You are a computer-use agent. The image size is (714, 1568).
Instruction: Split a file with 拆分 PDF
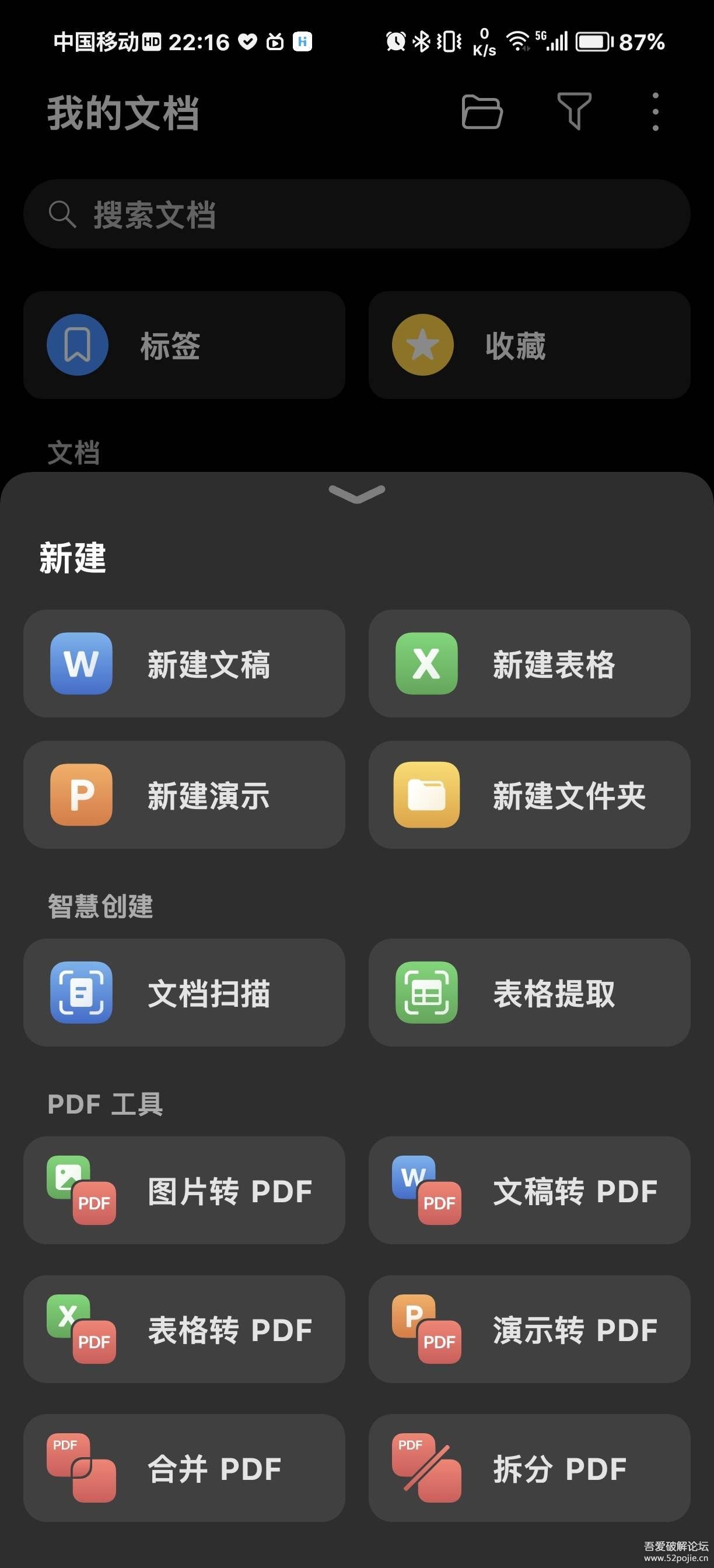(530, 1468)
